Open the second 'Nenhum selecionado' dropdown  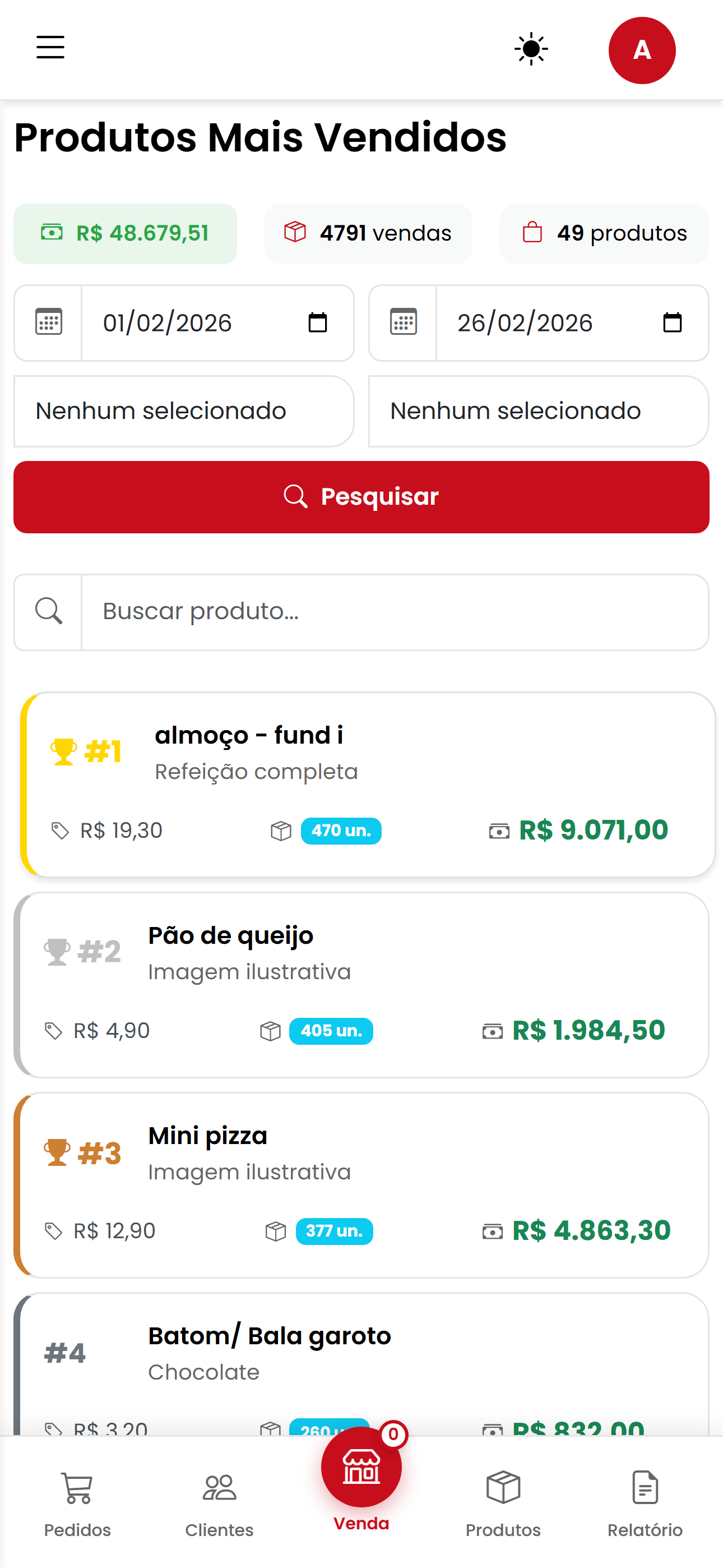coord(538,411)
